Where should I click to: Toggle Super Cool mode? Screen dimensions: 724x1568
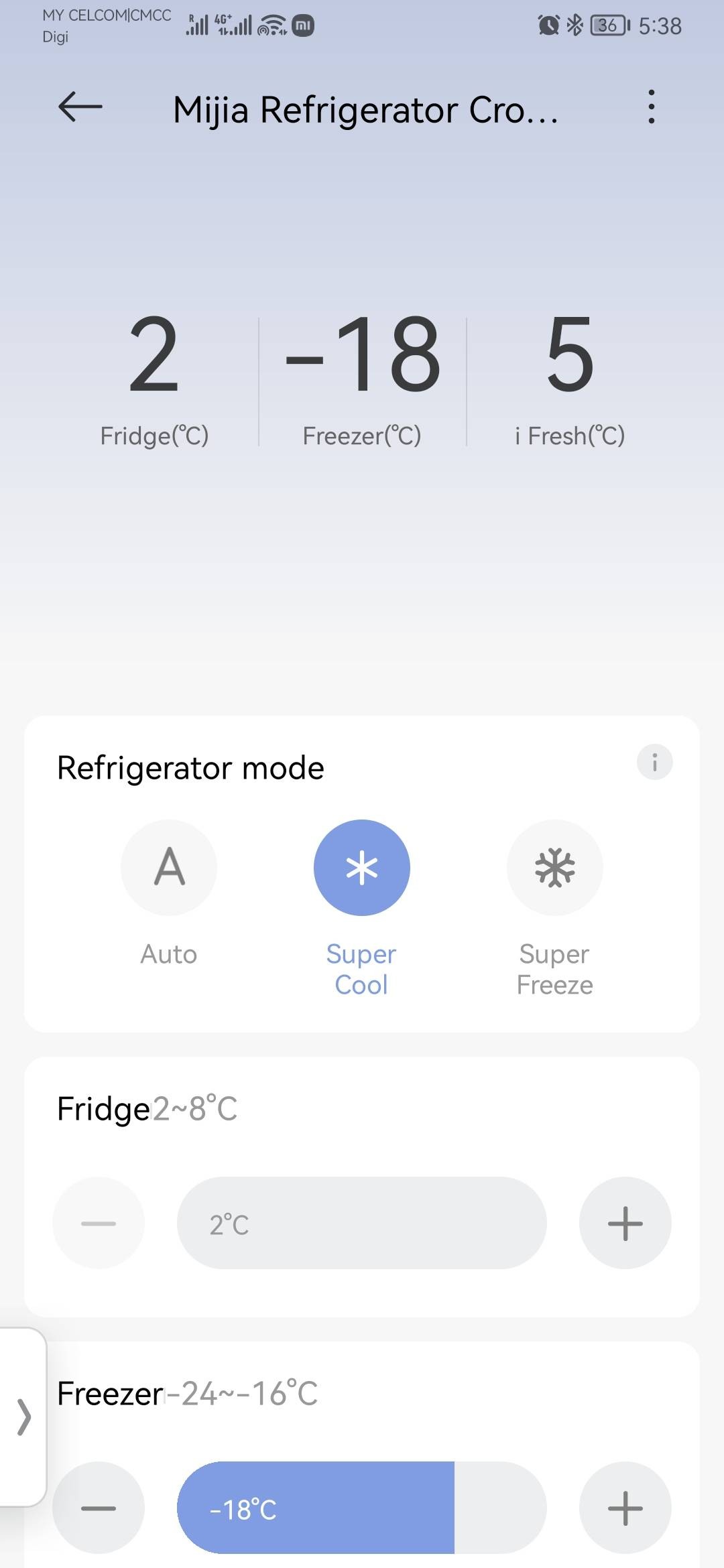click(x=362, y=868)
